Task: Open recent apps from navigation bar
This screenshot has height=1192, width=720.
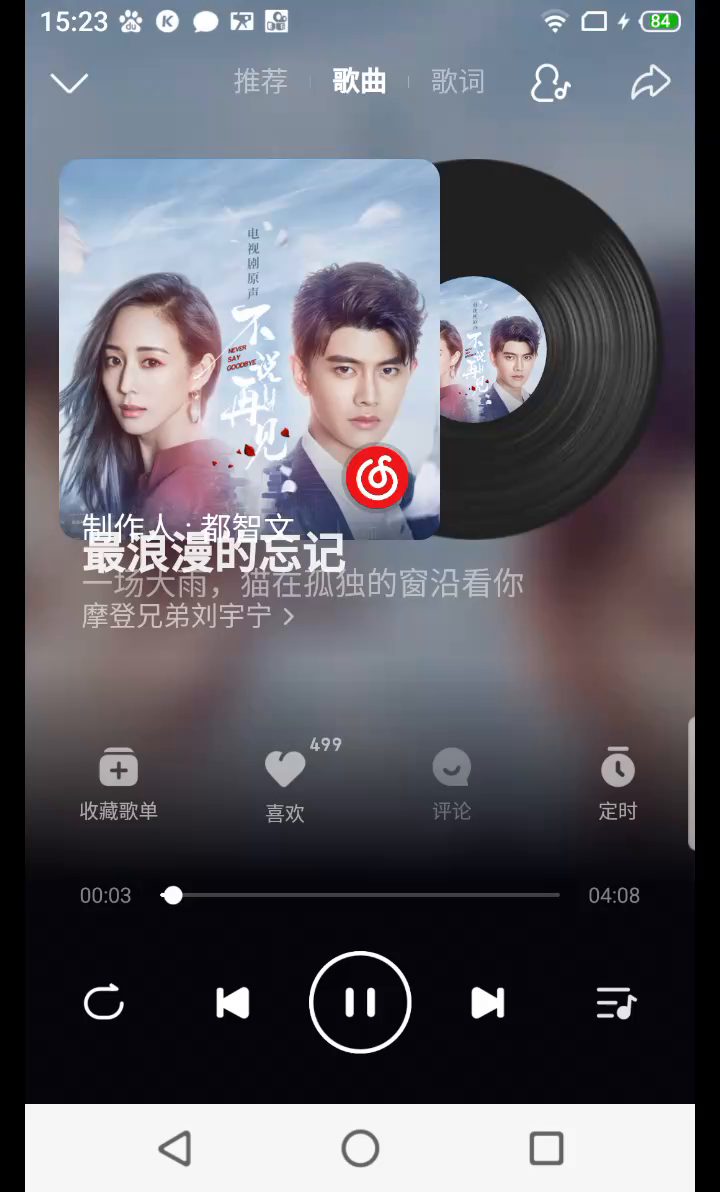Action: pyautogui.click(x=546, y=1149)
